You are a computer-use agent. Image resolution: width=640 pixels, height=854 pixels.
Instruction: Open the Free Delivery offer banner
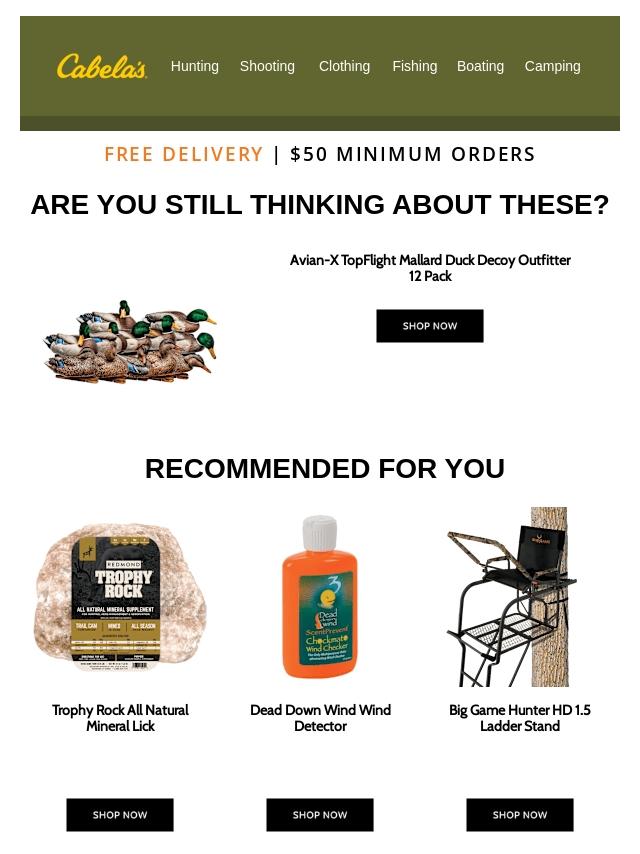pyautogui.click(x=320, y=154)
